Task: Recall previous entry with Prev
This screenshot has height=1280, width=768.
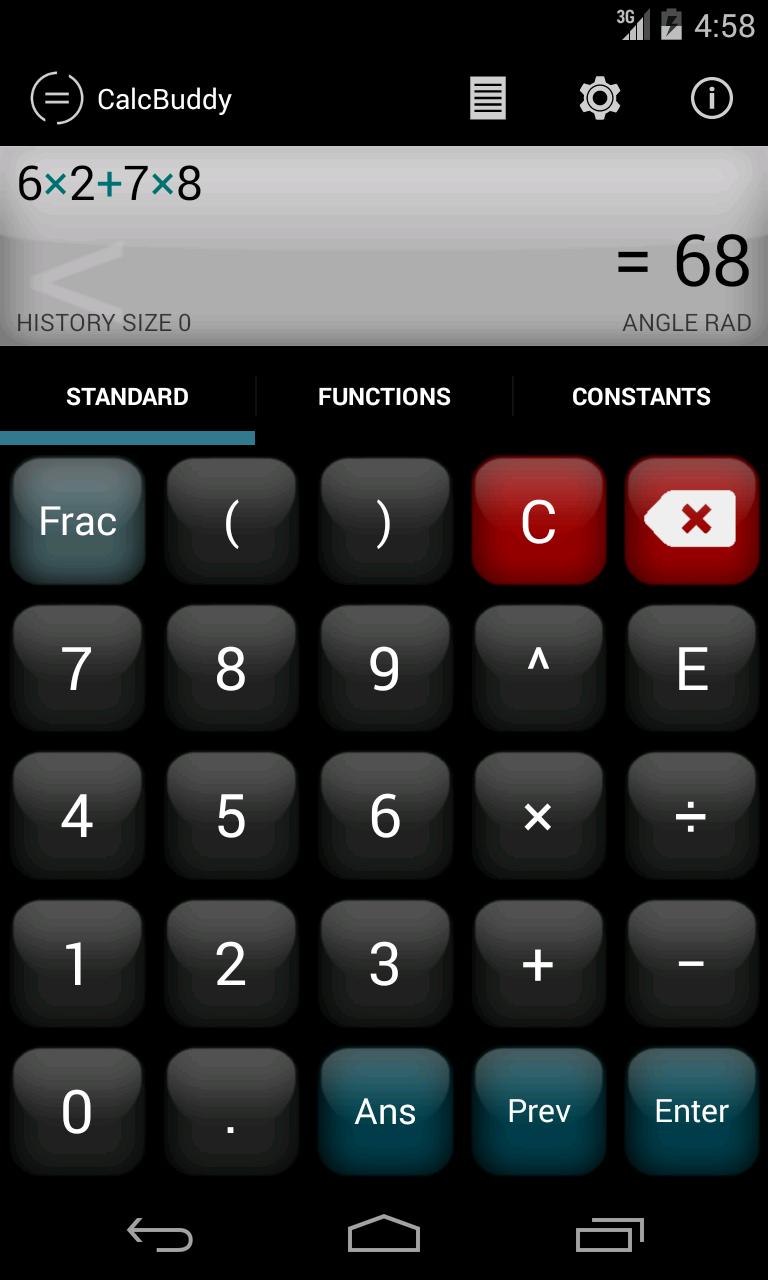Action: point(538,1111)
